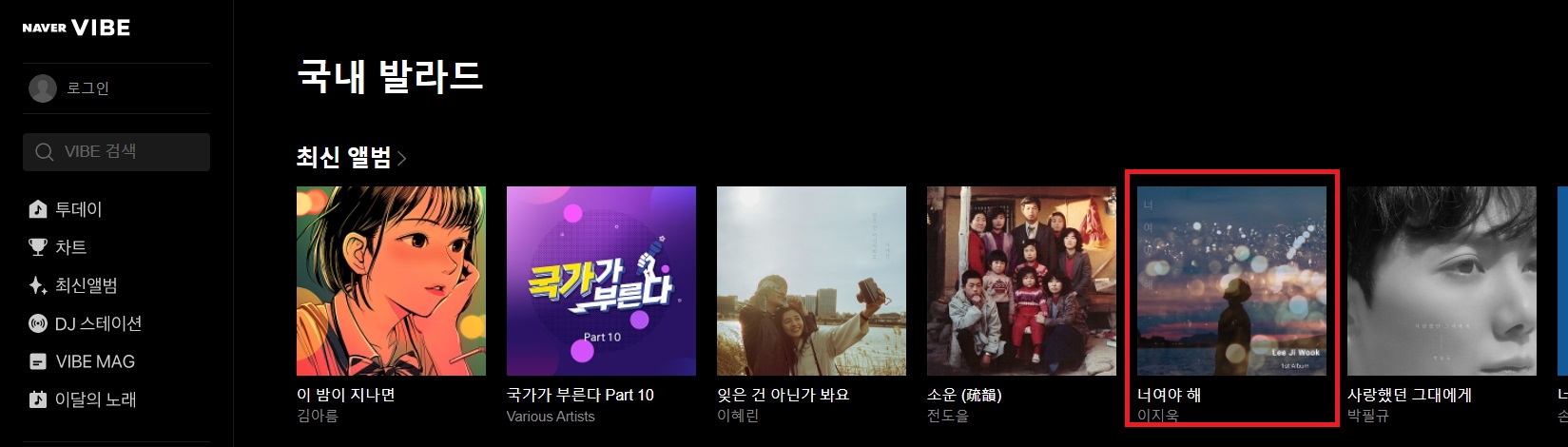Open album 국가가 부른다 Part 10
This screenshot has width=1568, height=447.
point(601,281)
